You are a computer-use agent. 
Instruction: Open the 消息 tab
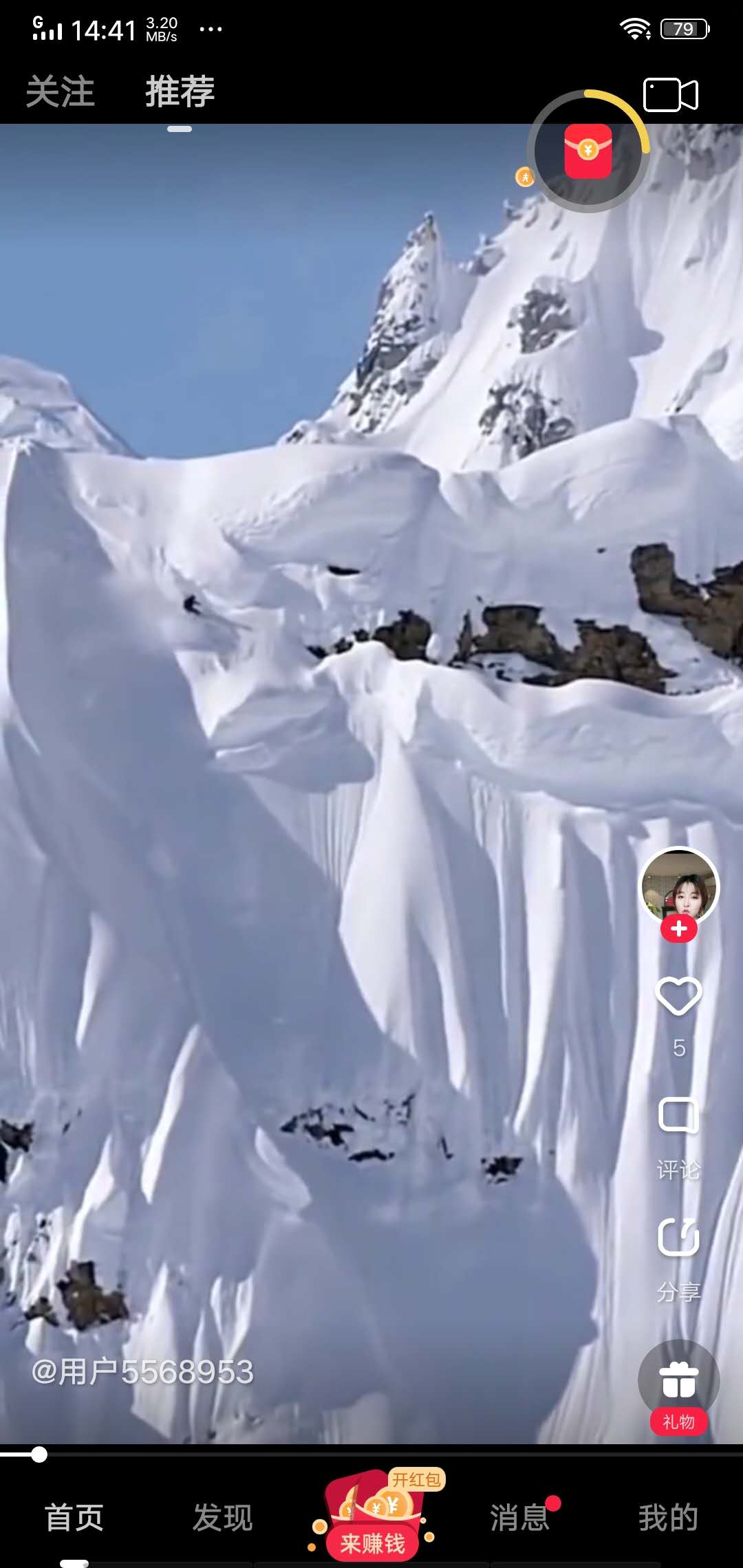pyautogui.click(x=520, y=1518)
